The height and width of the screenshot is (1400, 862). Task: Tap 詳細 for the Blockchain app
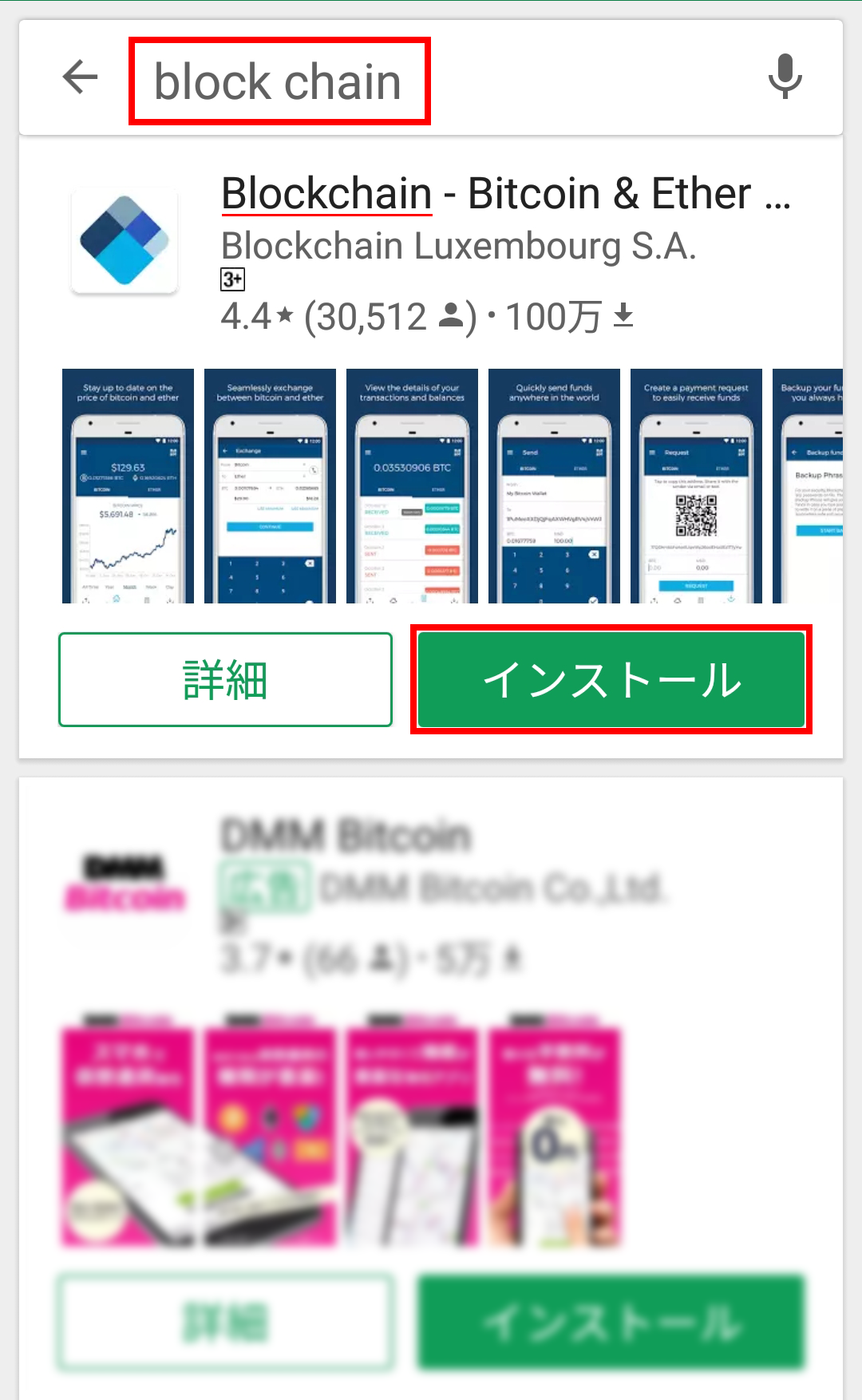tap(225, 680)
